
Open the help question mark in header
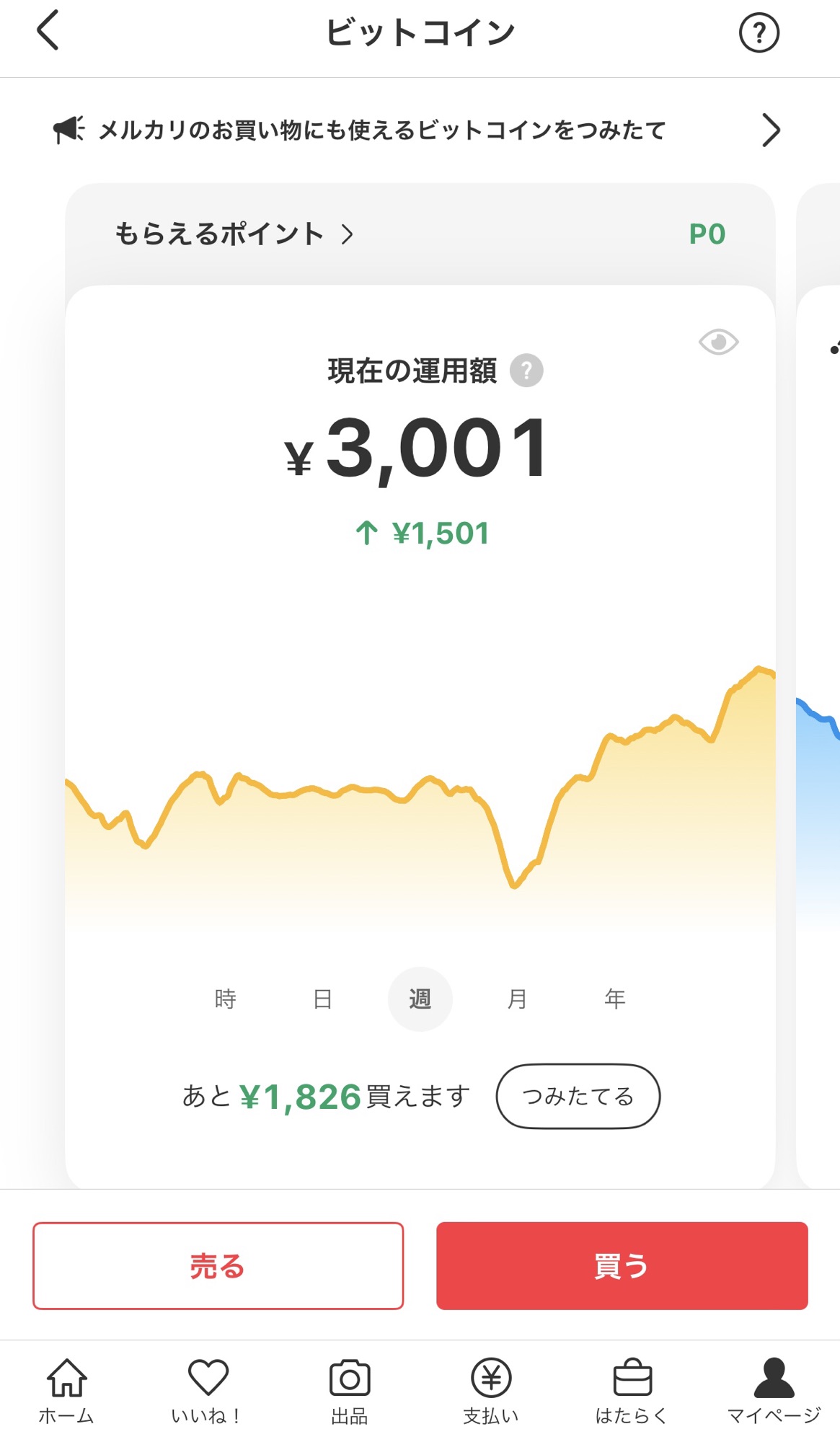(759, 33)
